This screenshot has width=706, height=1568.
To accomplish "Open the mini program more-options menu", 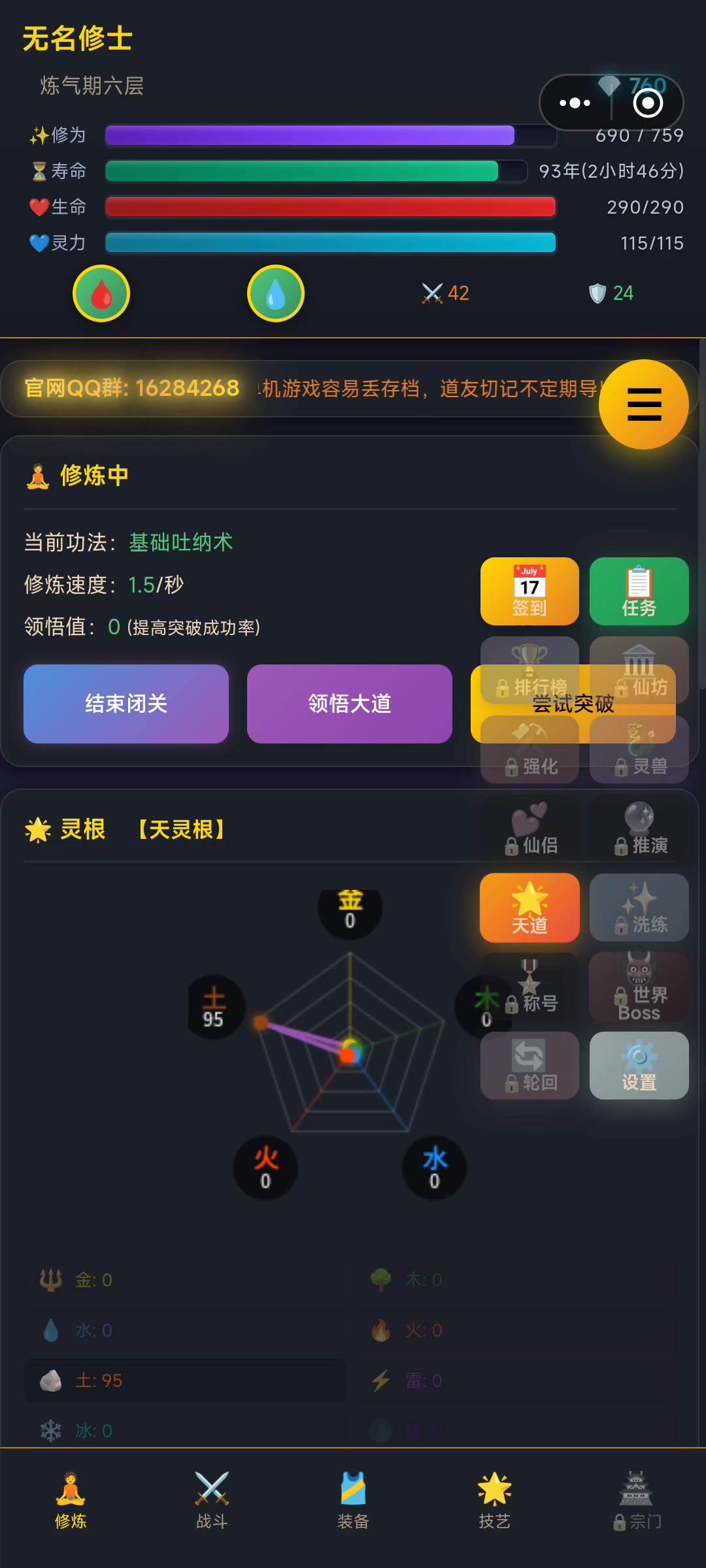I will (575, 103).
